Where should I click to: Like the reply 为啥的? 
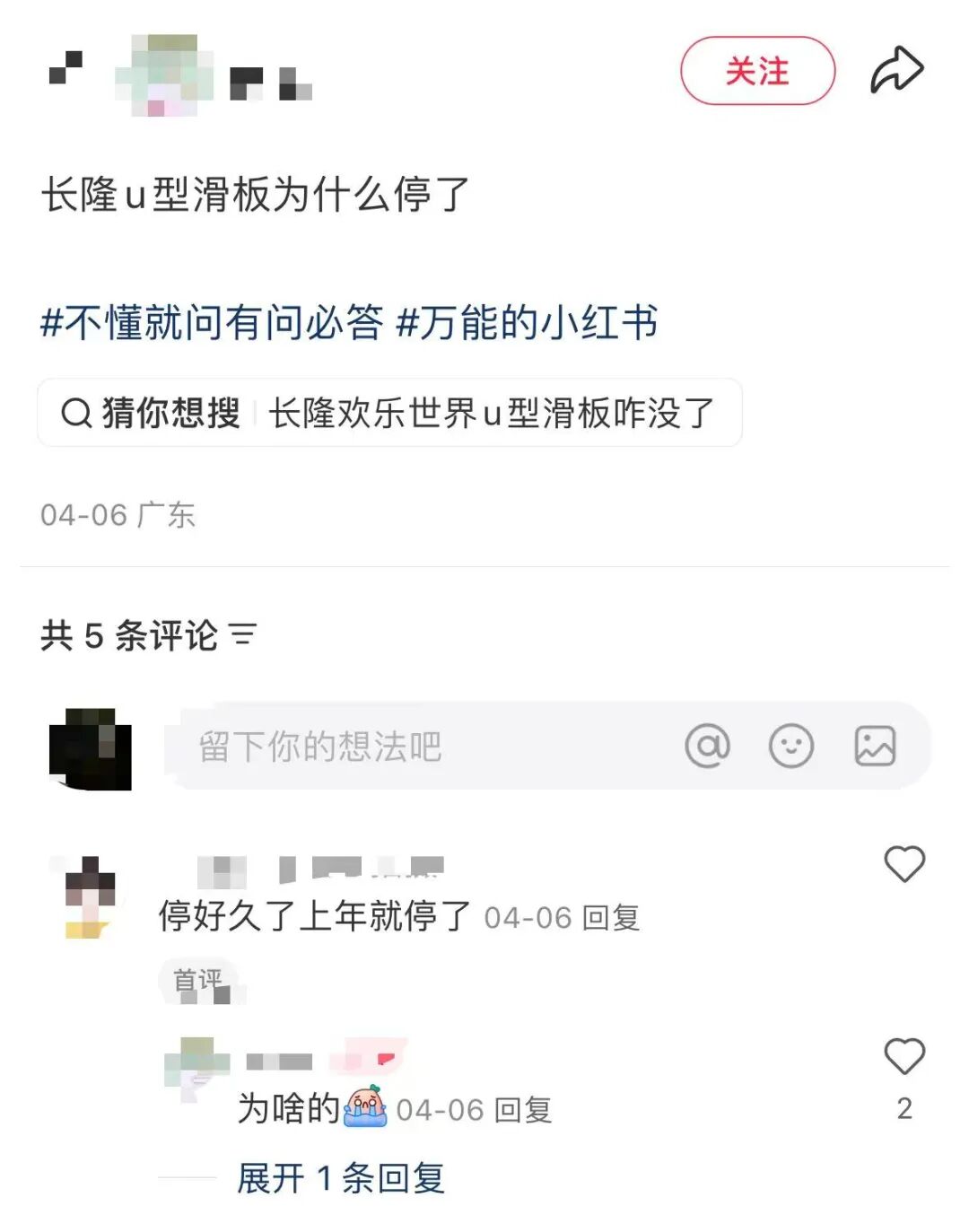904,1056
